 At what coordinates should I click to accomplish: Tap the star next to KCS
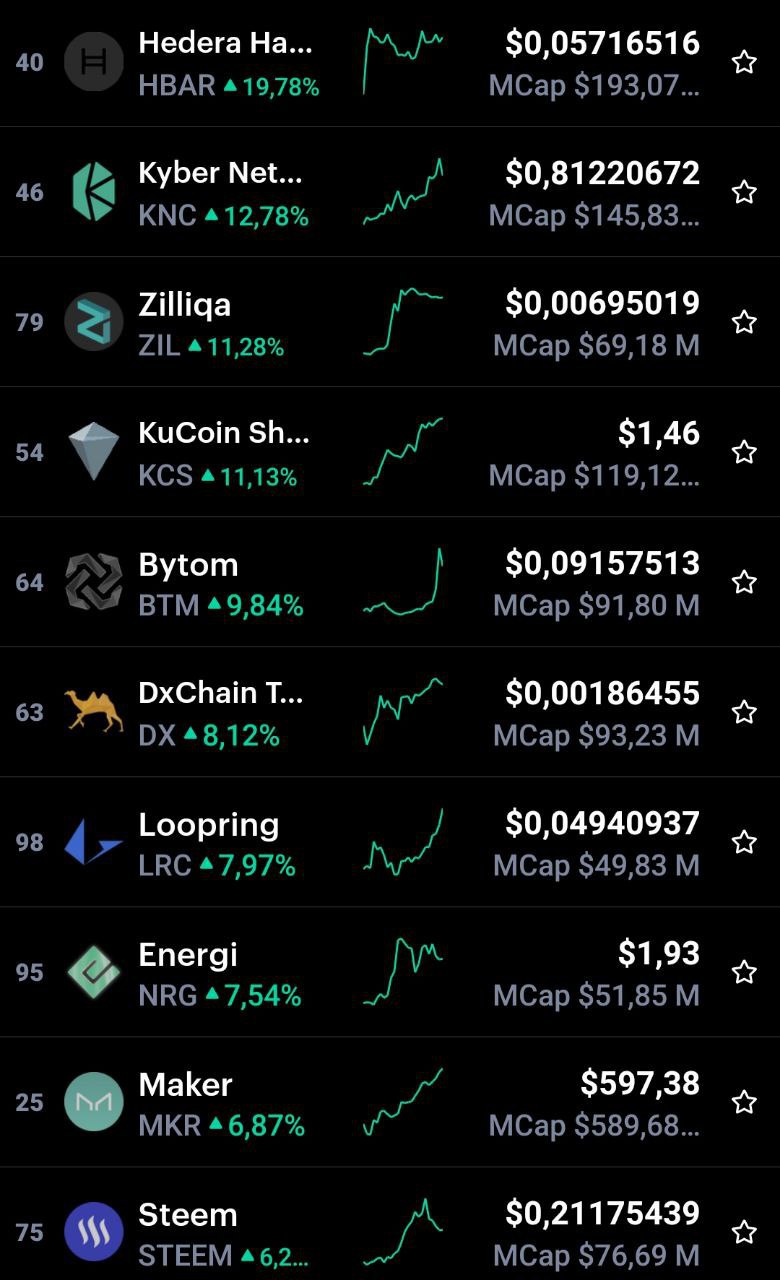pyautogui.click(x=744, y=452)
